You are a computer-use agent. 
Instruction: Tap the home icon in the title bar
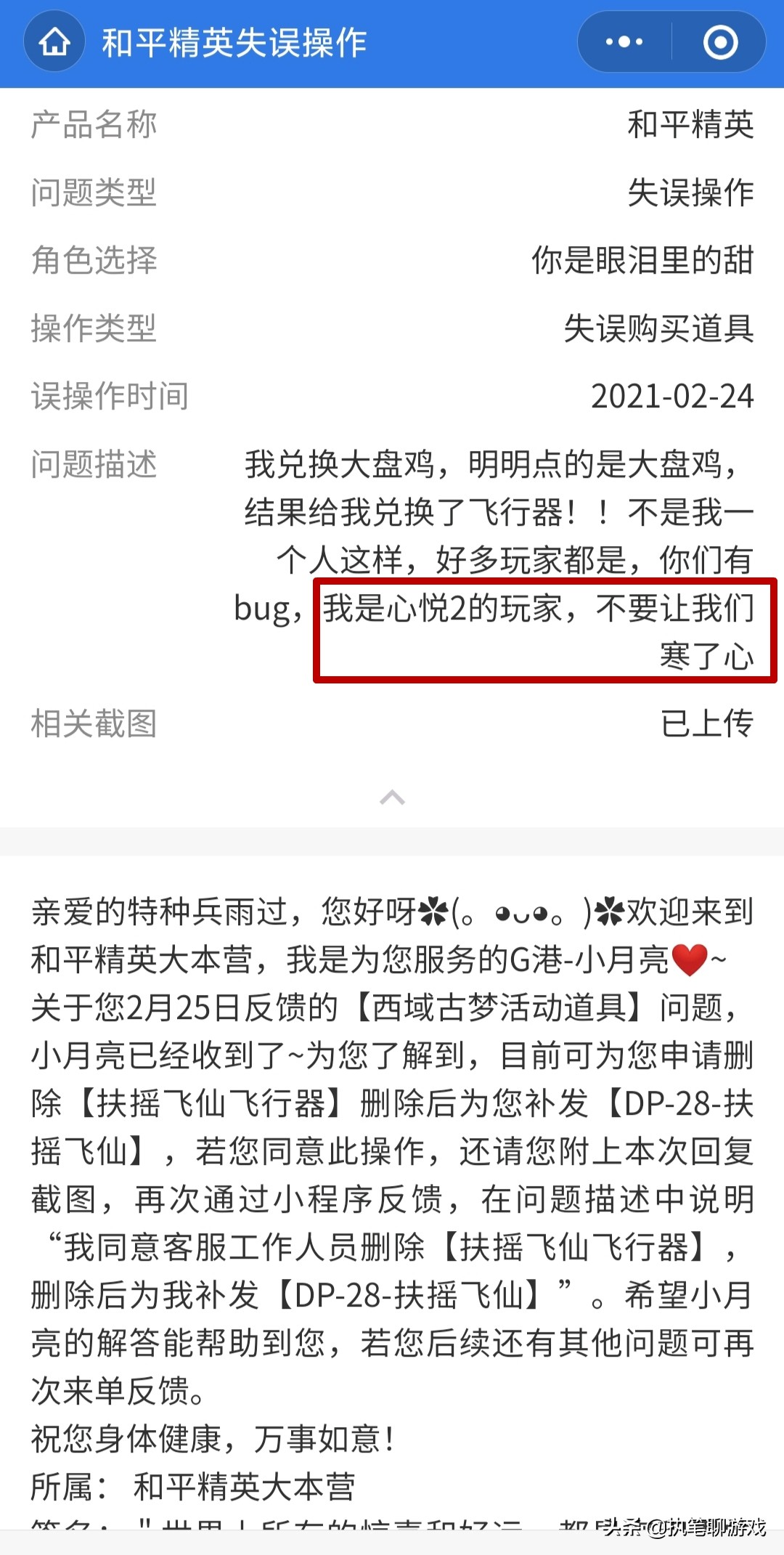[x=54, y=42]
